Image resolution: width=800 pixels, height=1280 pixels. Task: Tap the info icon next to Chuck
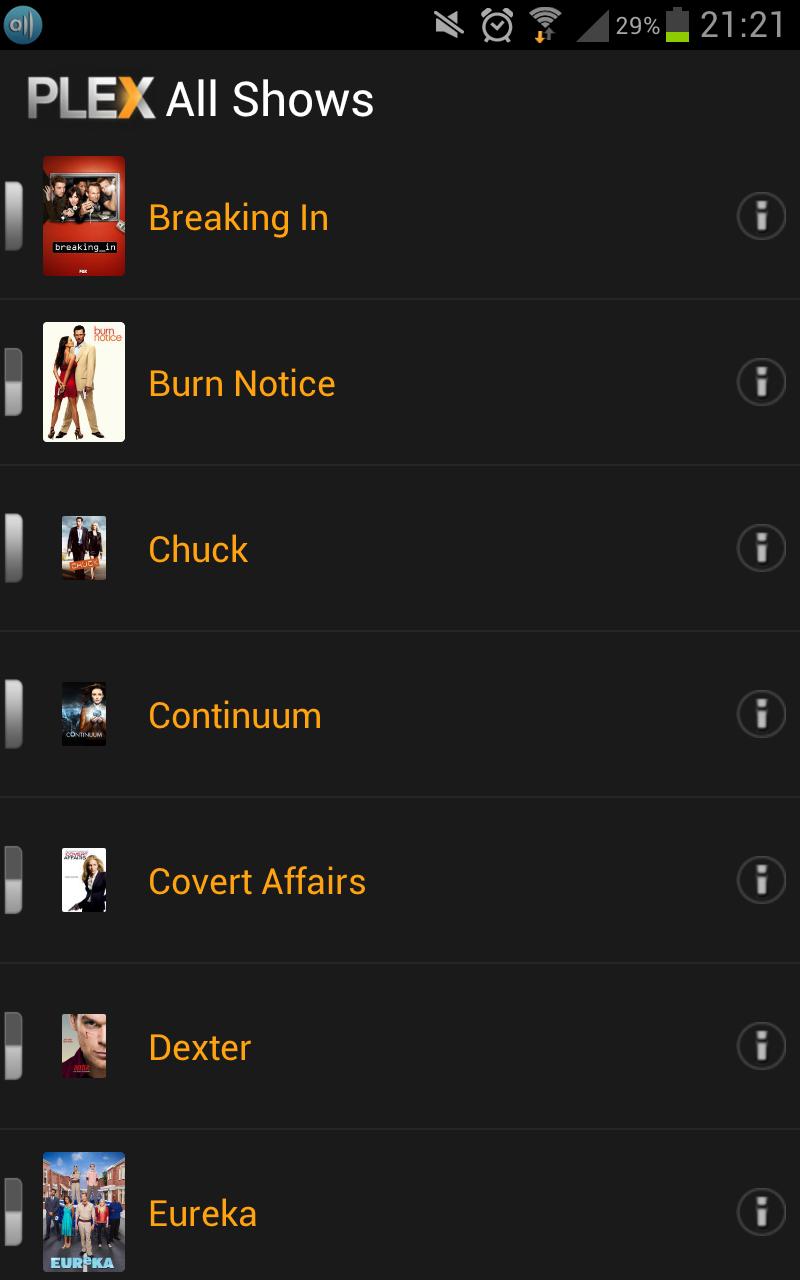761,548
